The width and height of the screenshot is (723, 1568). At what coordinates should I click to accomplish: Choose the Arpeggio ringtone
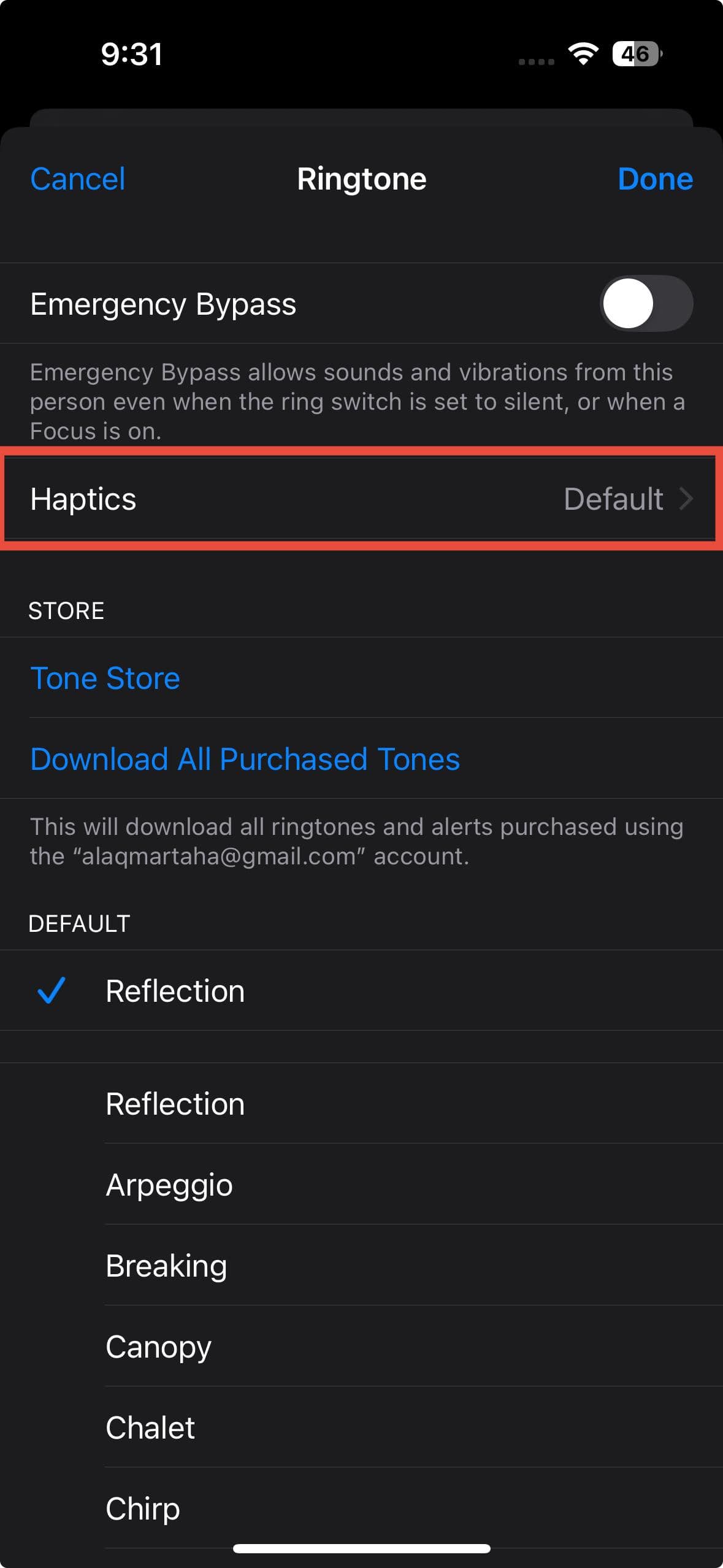point(169,1185)
